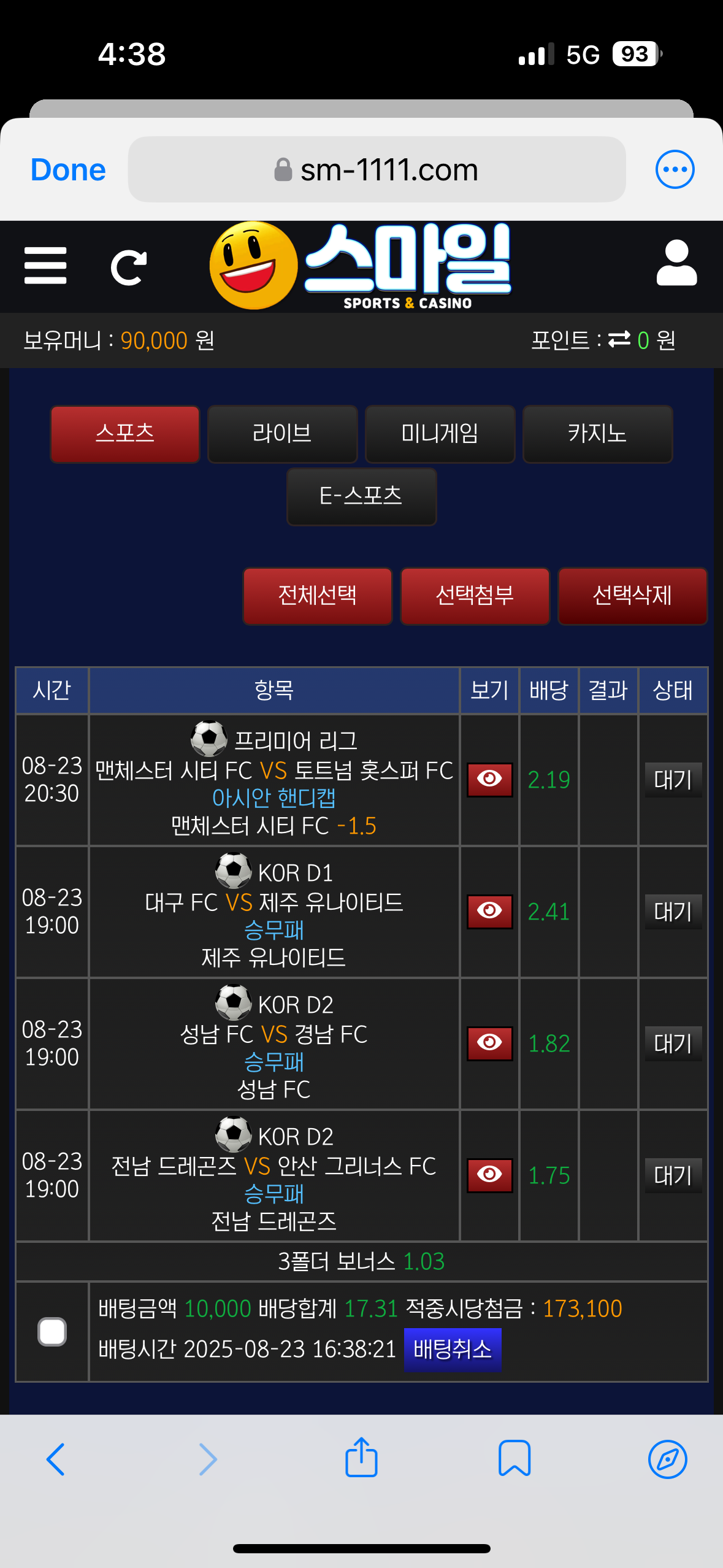Open the user profile icon

[x=676, y=264]
